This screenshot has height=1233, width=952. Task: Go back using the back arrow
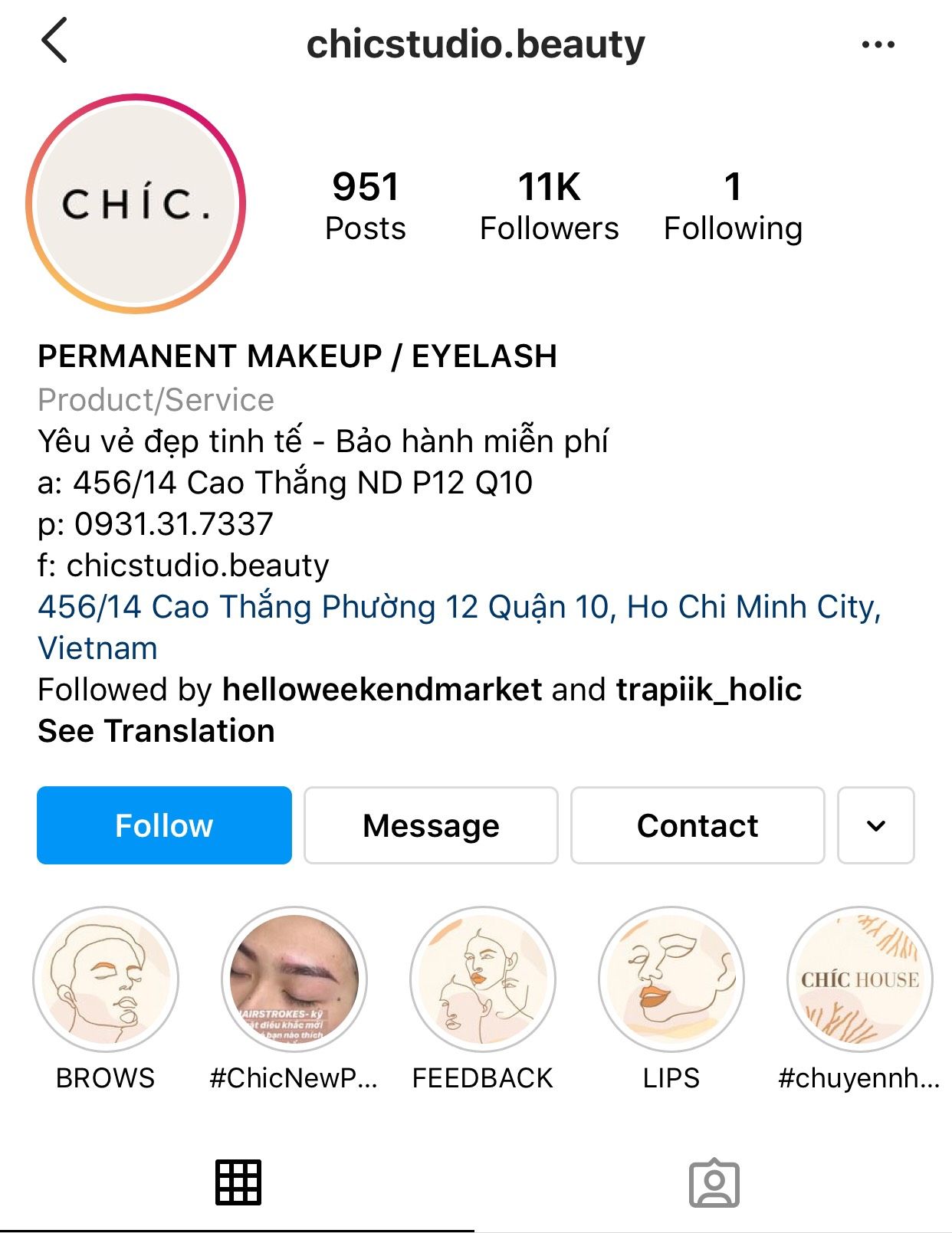[x=54, y=41]
